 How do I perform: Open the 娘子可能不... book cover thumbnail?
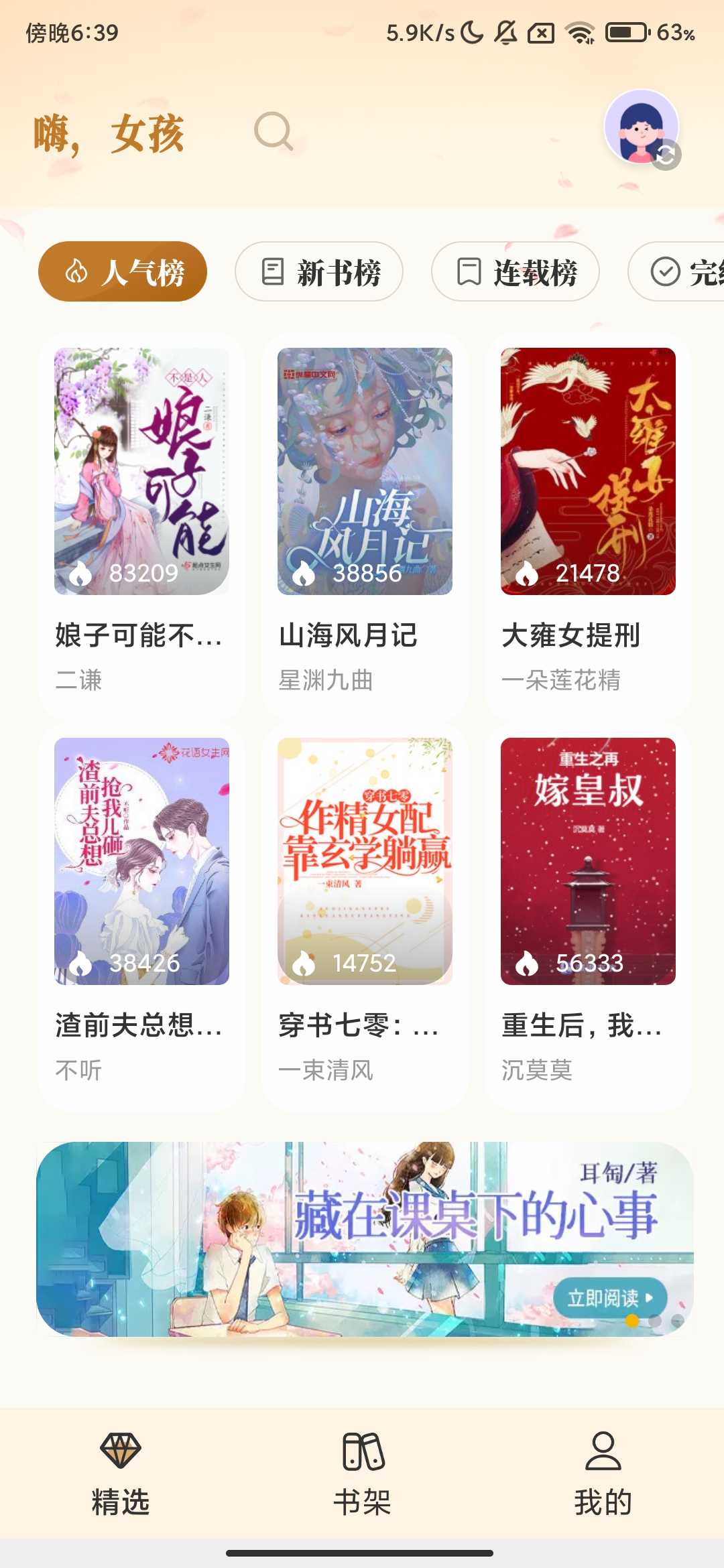point(141,469)
